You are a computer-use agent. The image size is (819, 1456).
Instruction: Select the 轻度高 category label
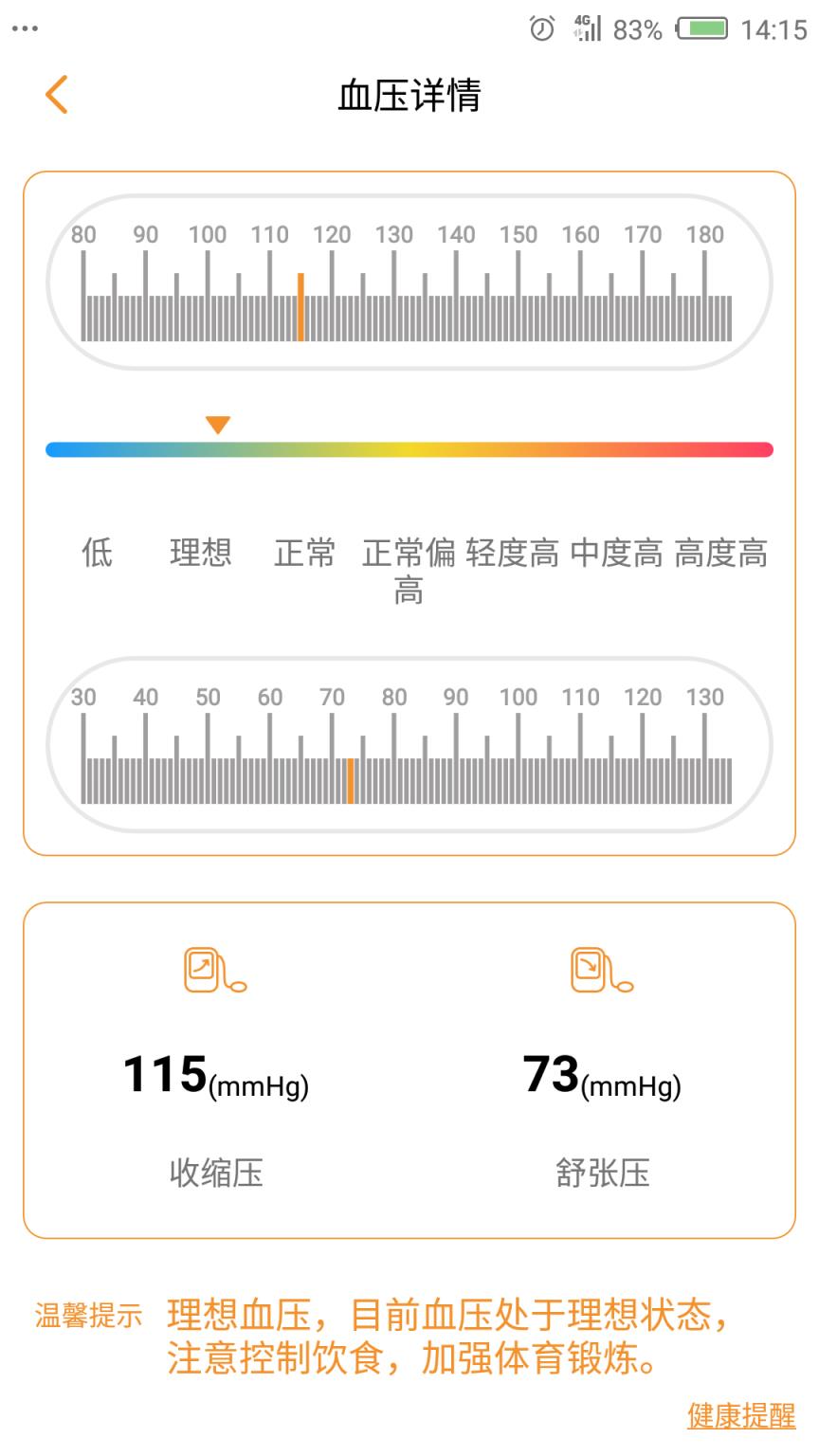point(509,555)
